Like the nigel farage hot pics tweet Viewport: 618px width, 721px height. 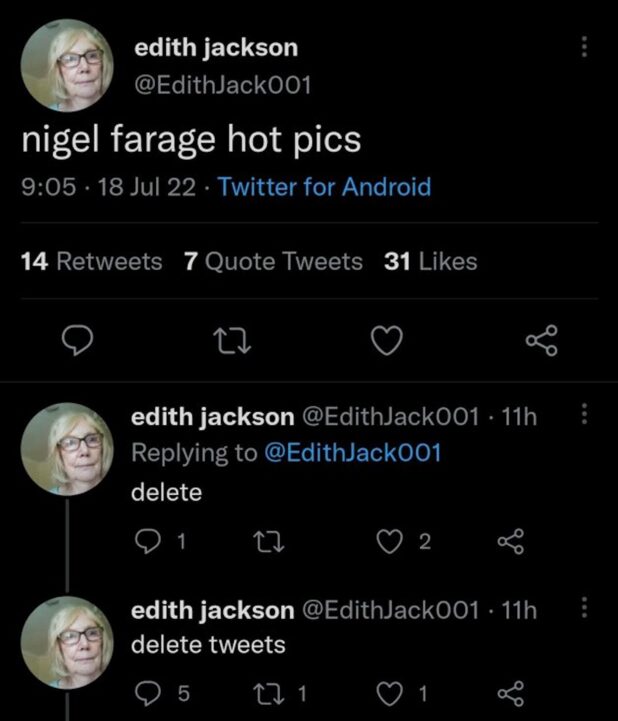pos(386,343)
